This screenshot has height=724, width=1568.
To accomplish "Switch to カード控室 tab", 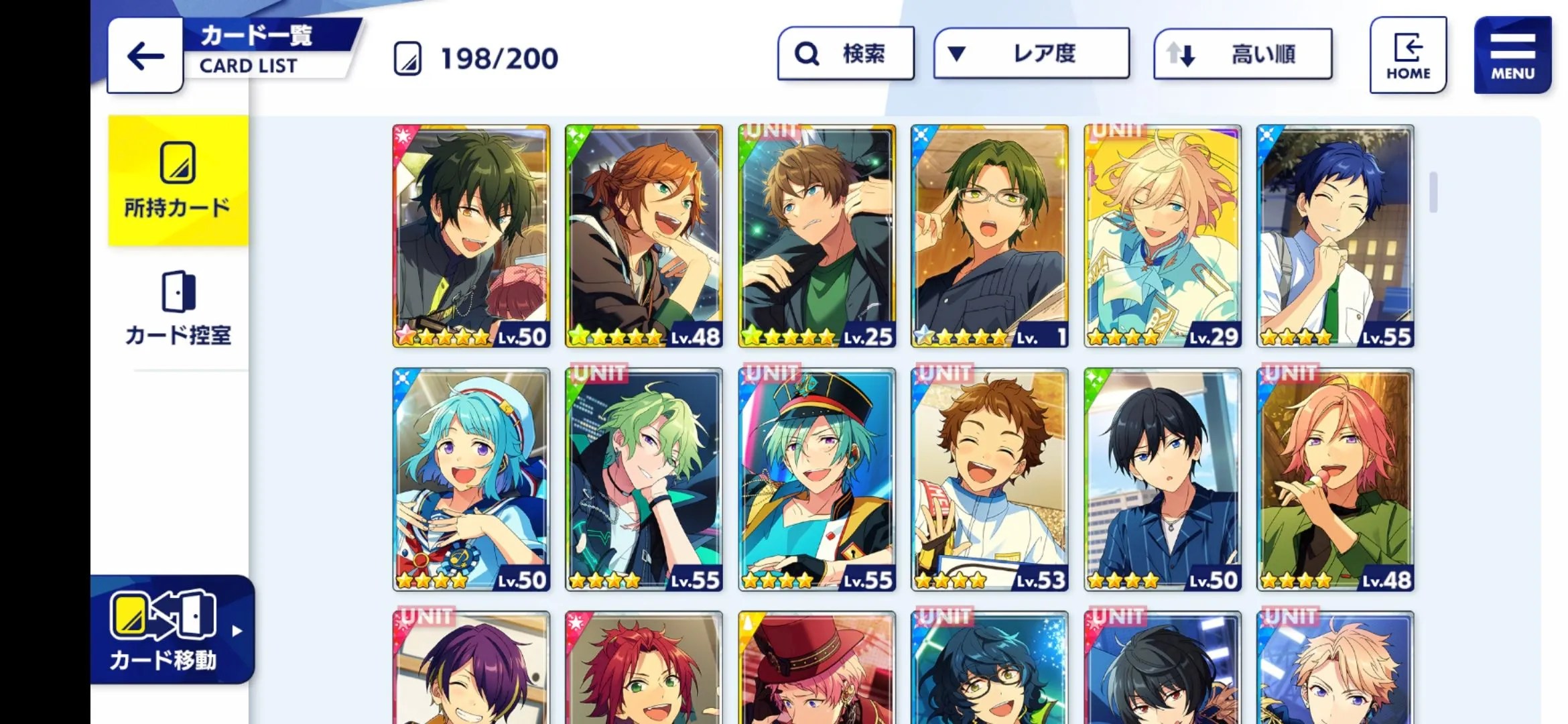I will [178, 308].
